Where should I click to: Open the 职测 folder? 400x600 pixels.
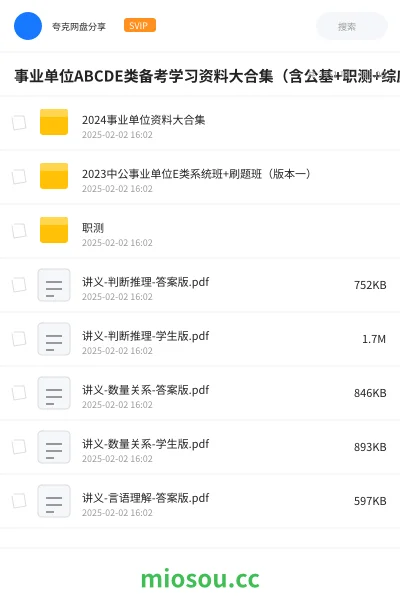click(x=200, y=231)
